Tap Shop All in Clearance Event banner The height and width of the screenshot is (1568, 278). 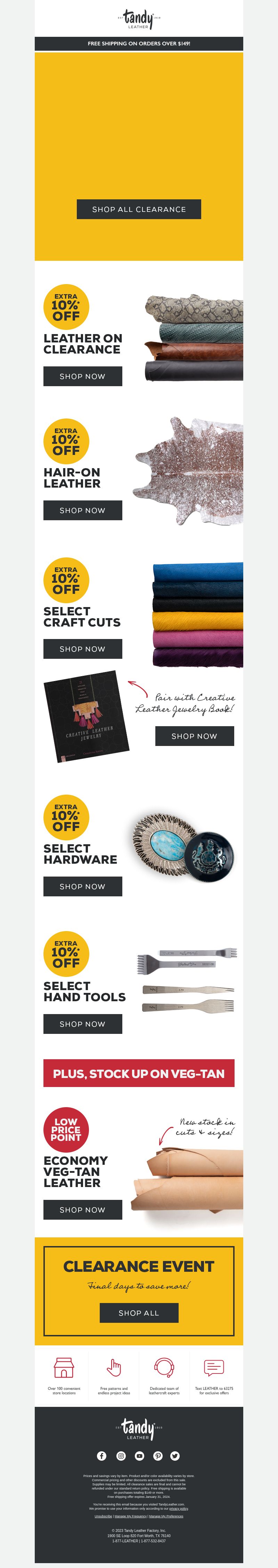click(x=138, y=1313)
